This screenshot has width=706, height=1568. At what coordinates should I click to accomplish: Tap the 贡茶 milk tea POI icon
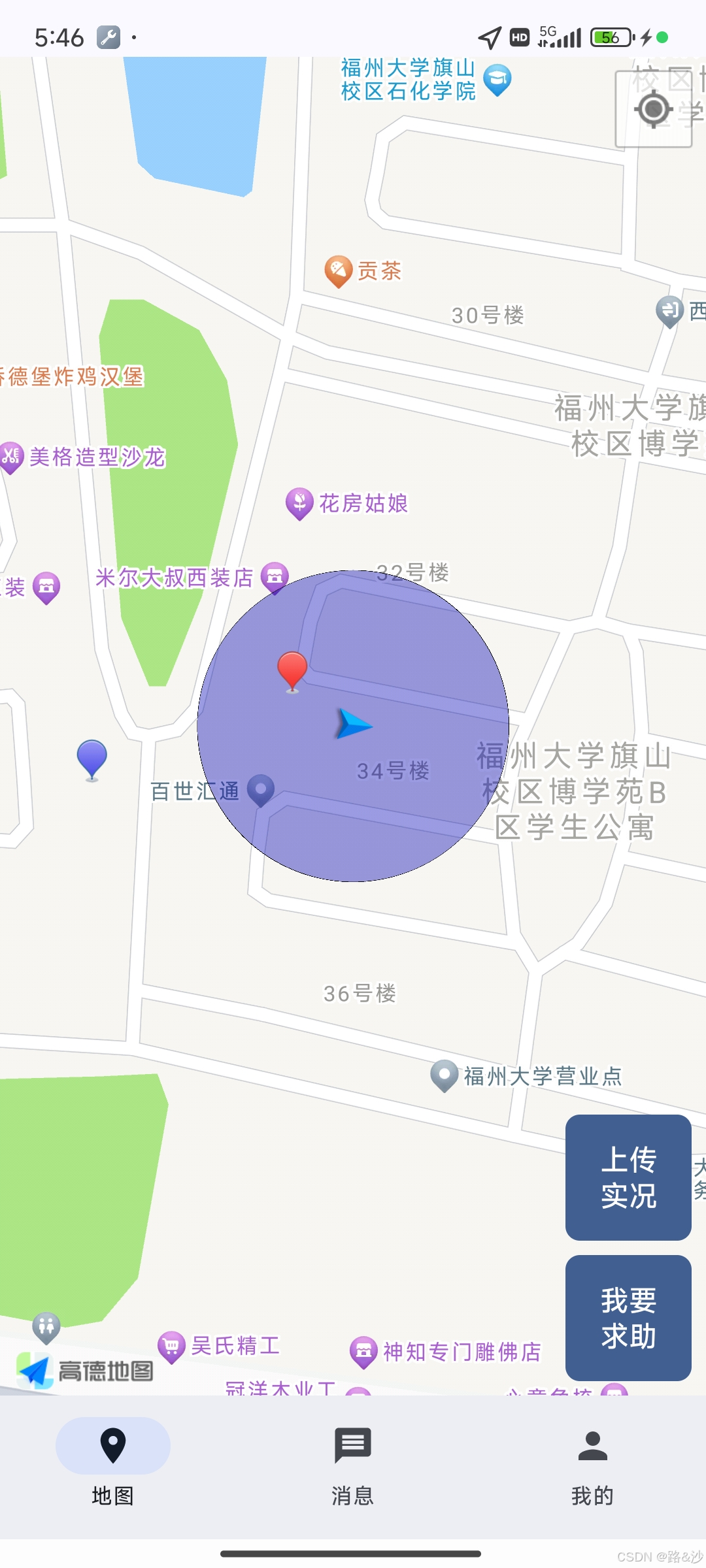[x=337, y=269]
